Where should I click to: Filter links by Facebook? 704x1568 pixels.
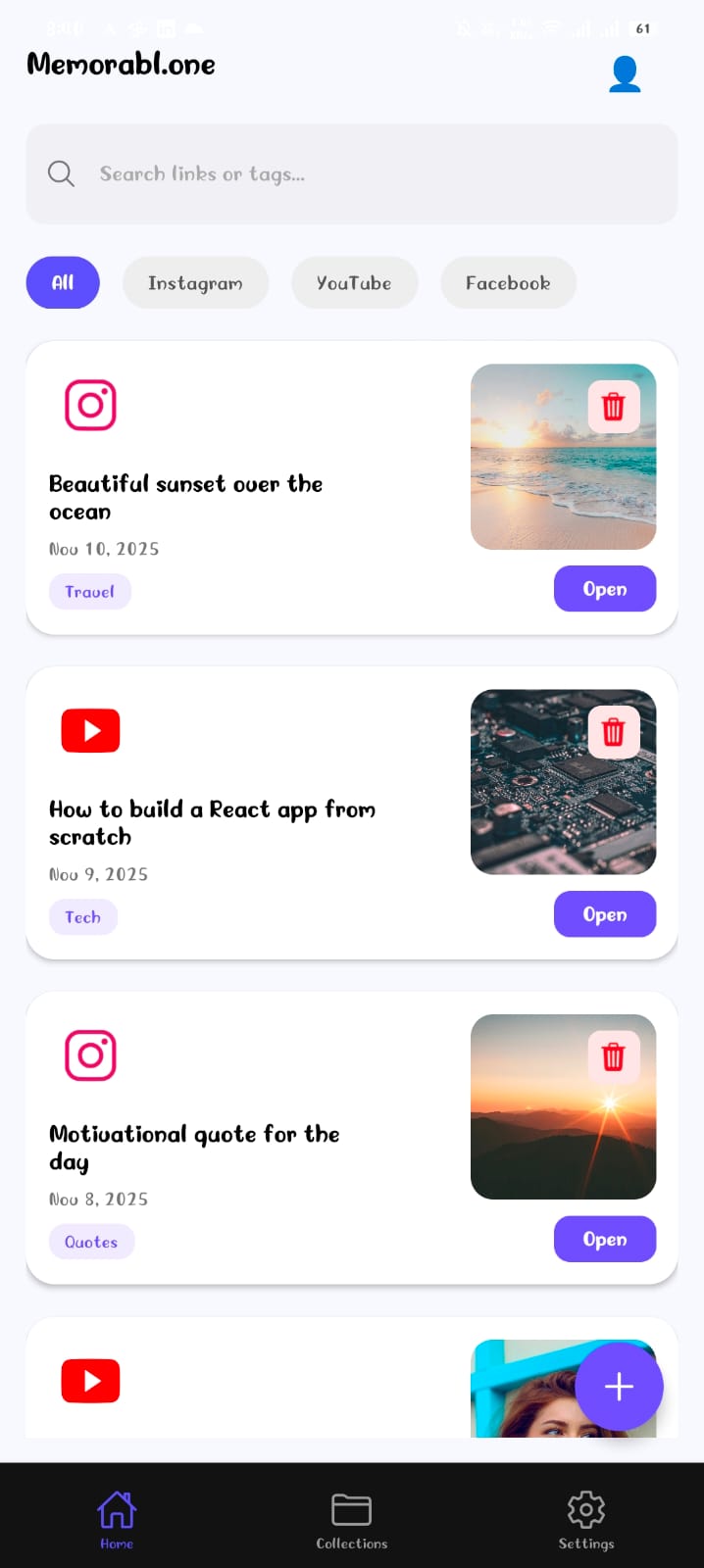tap(508, 283)
